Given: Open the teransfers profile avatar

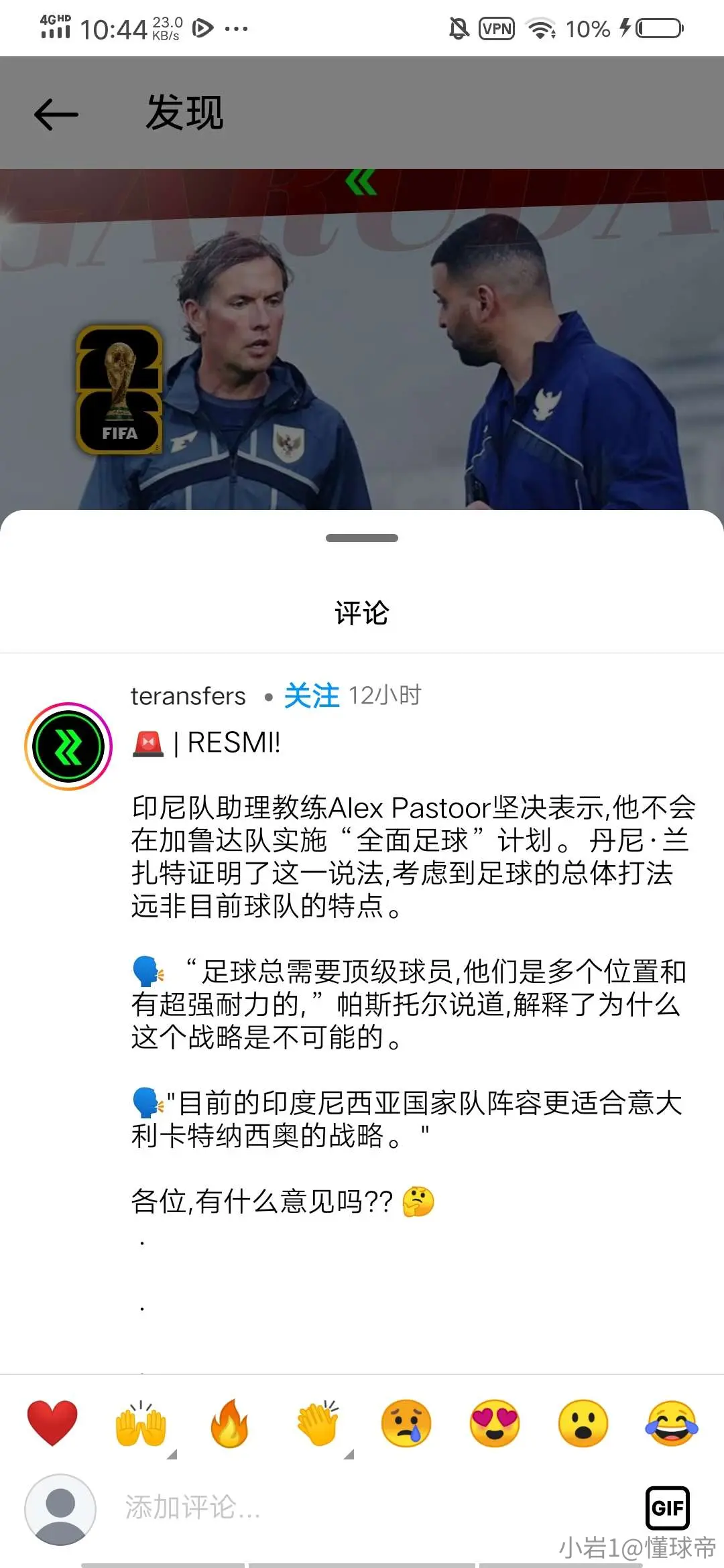Looking at the screenshot, I should pyautogui.click(x=68, y=746).
